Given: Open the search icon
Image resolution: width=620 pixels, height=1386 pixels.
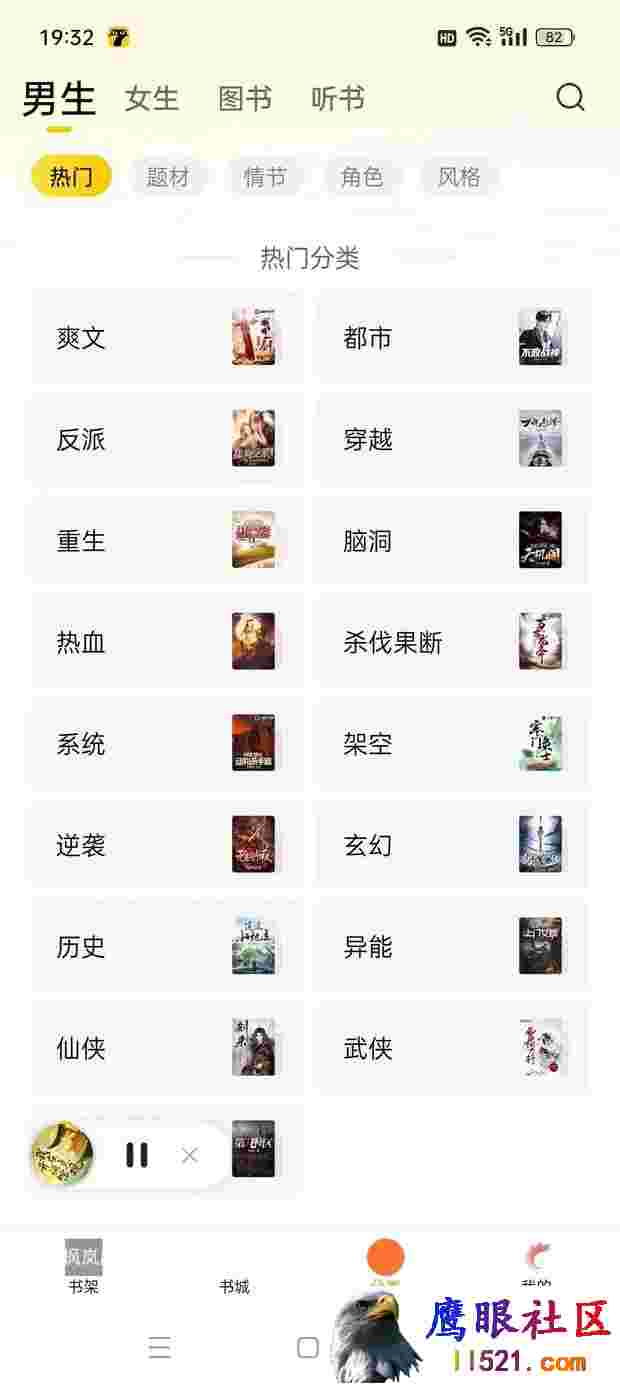Looking at the screenshot, I should pyautogui.click(x=570, y=97).
